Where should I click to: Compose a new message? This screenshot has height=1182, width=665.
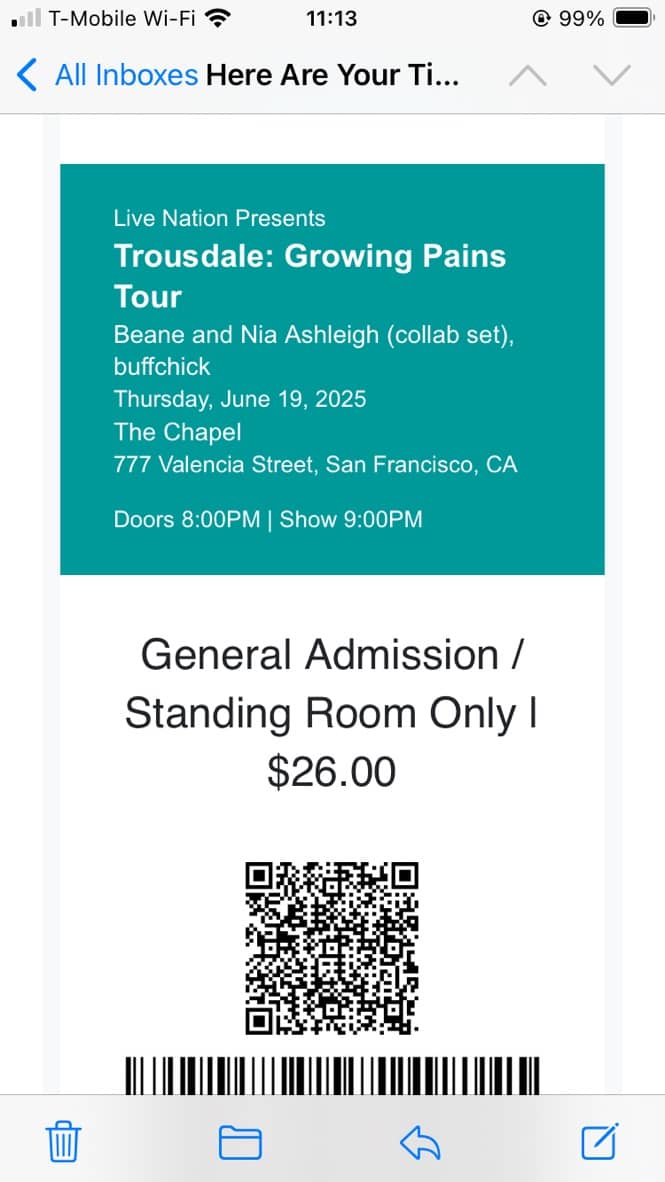point(600,1141)
